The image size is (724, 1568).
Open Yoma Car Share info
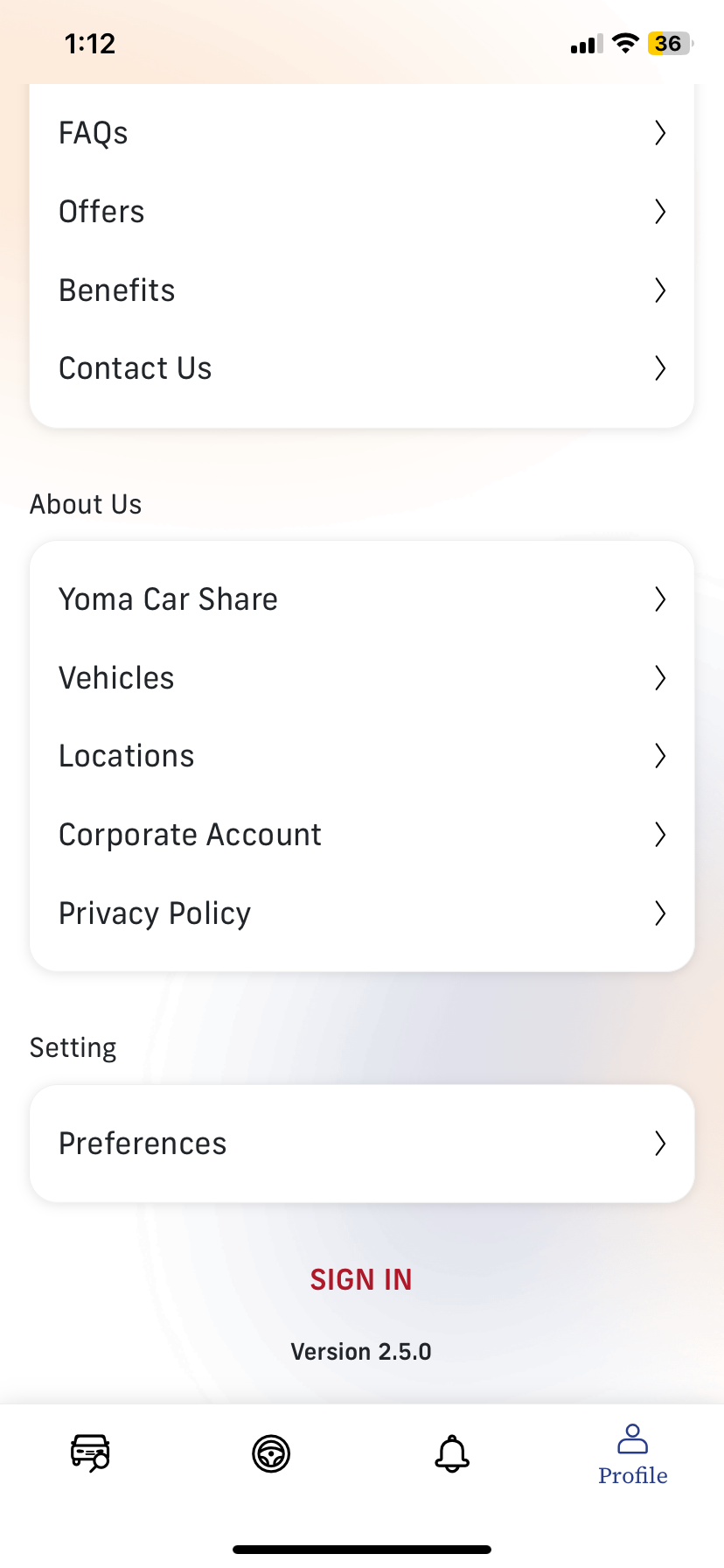[x=361, y=599]
